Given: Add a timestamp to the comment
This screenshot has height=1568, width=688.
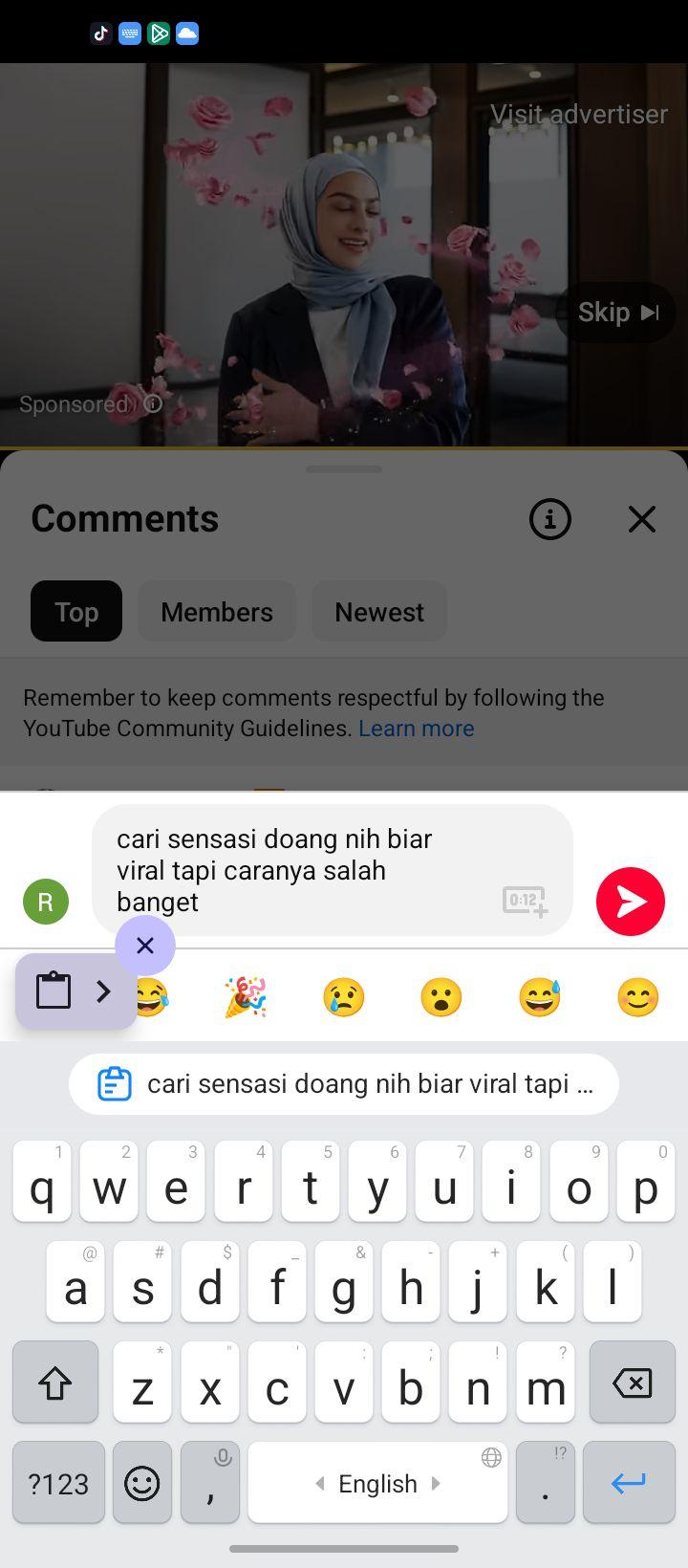Looking at the screenshot, I should tap(525, 902).
